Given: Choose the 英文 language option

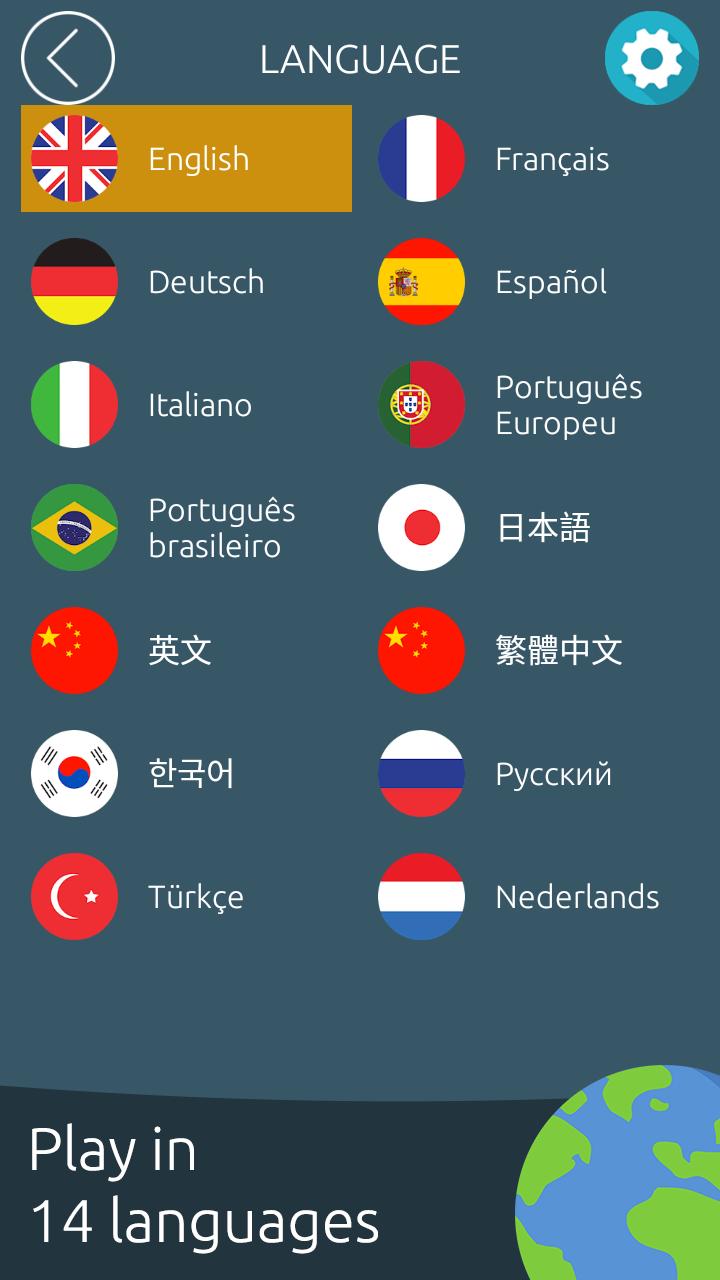Looking at the screenshot, I should [187, 651].
